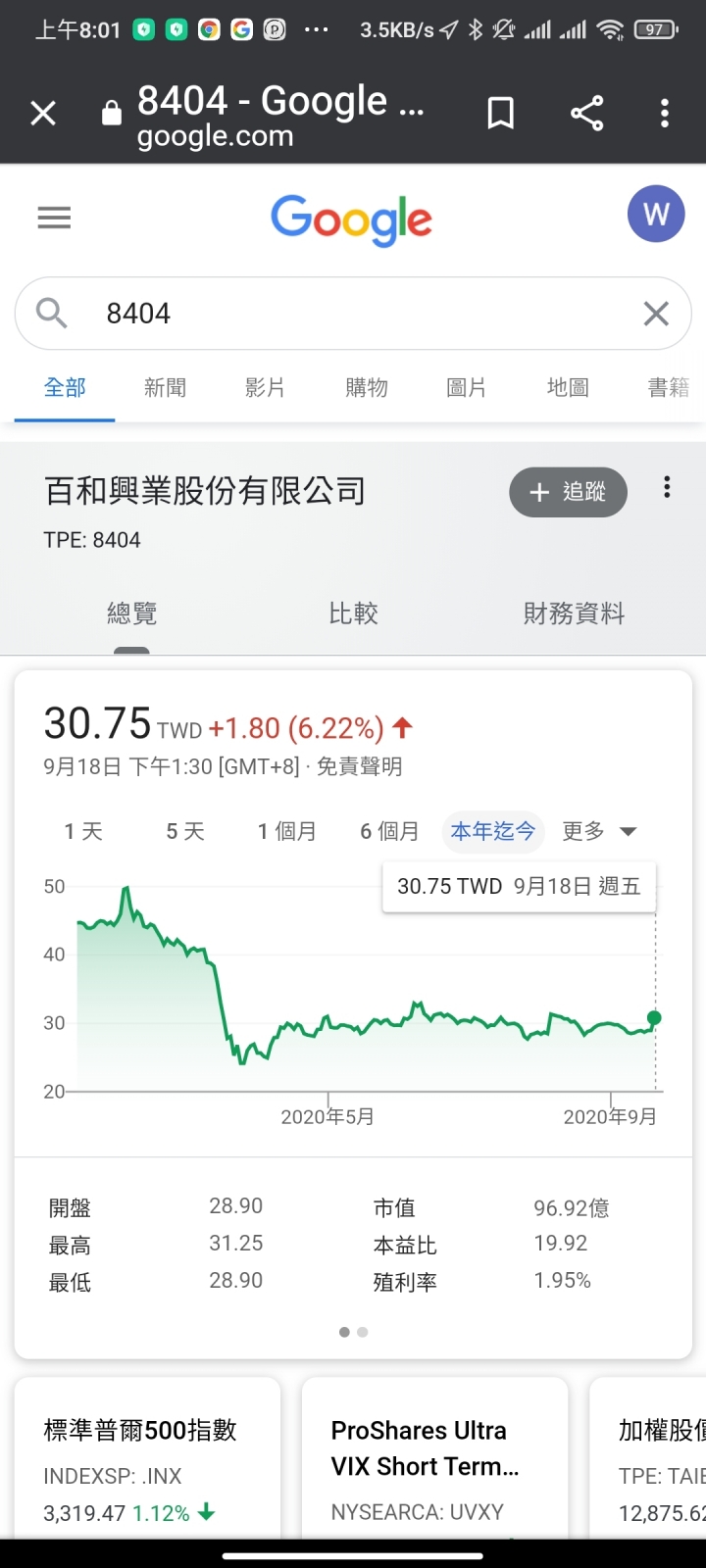This screenshot has width=706, height=1568.
Task: Switch to the 比較 tab
Action: [x=353, y=614]
